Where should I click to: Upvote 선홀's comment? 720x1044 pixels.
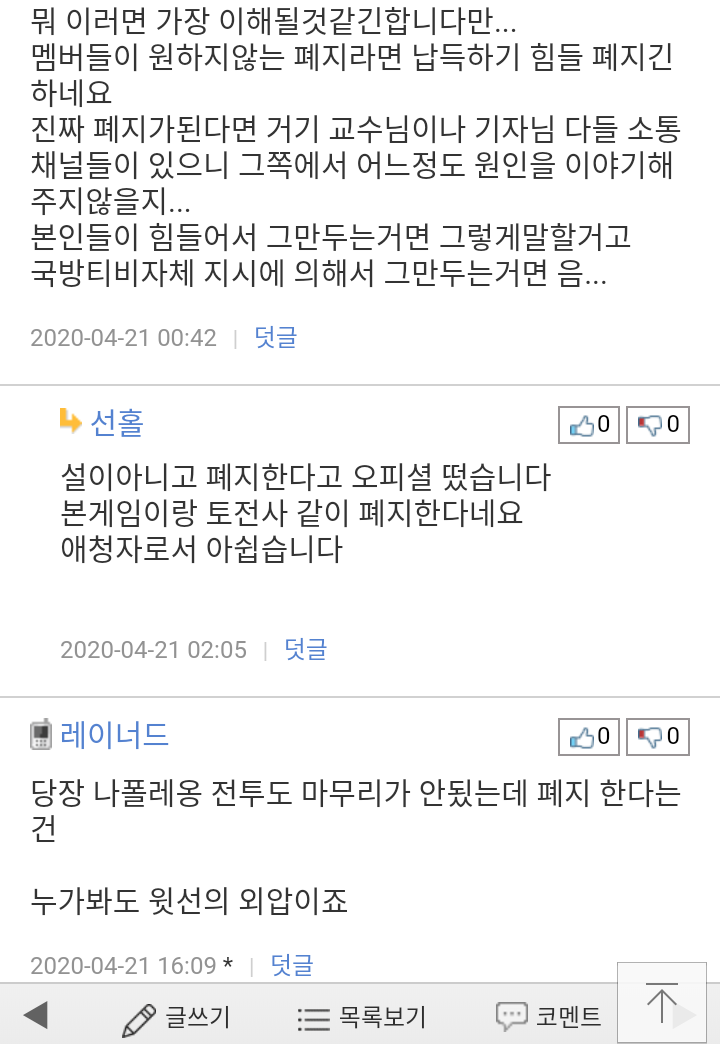click(x=589, y=425)
